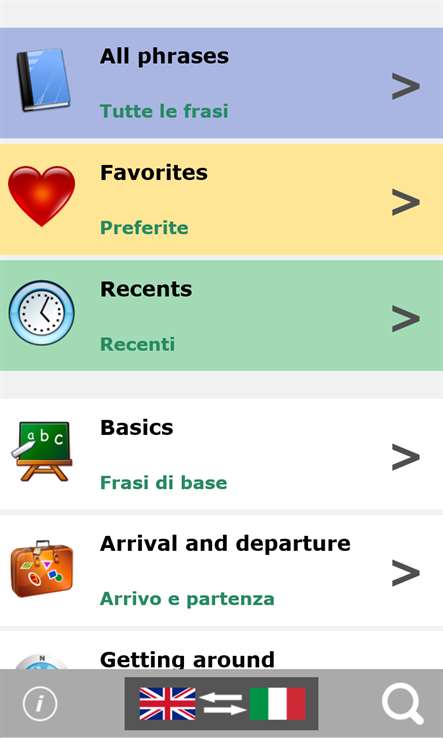Tap the info icon in the bottom bar
443x738 pixels.
(x=40, y=704)
